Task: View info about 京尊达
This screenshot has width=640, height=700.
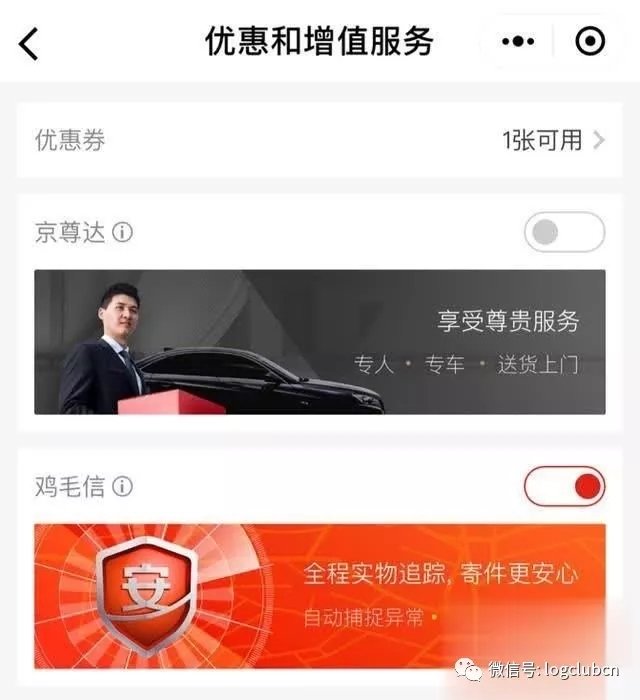Action: (x=123, y=233)
